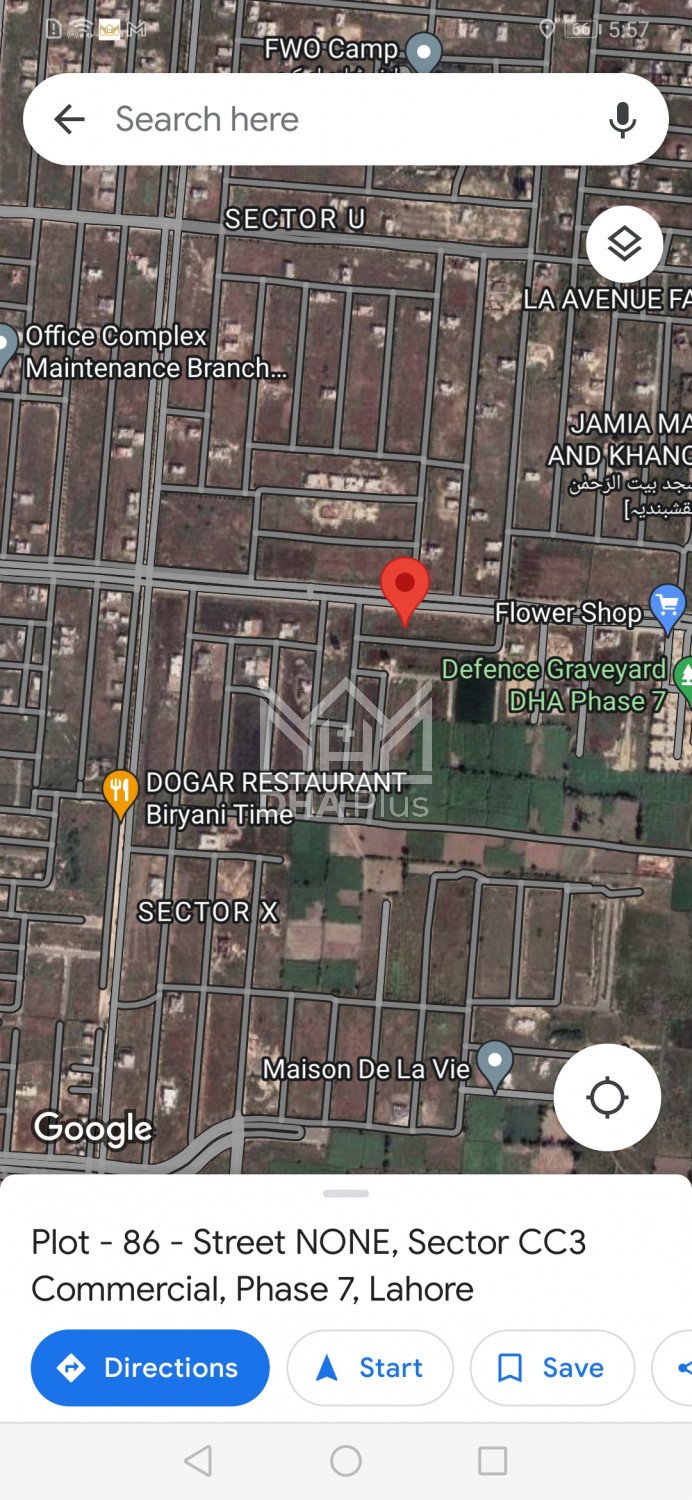
Task: Open the map layers button
Action: [624, 244]
